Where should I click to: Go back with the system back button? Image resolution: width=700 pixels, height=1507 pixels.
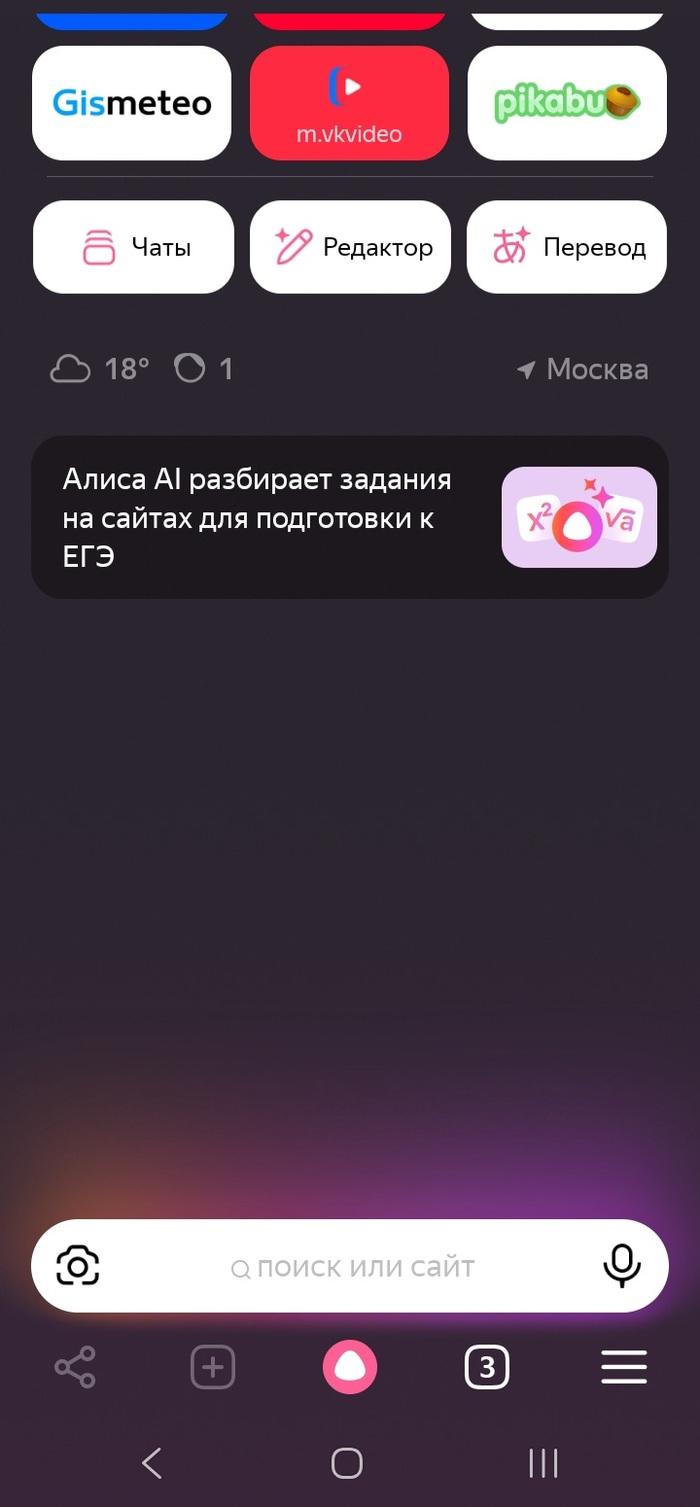click(x=152, y=1464)
